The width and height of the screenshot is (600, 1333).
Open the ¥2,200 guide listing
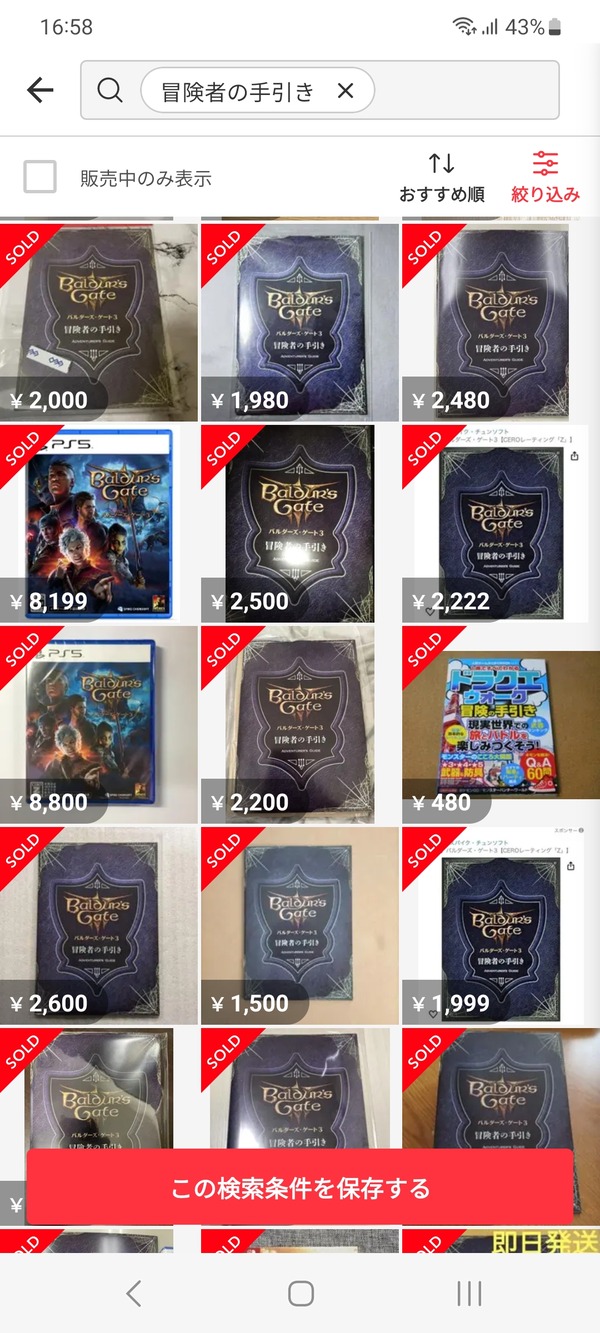(x=300, y=724)
